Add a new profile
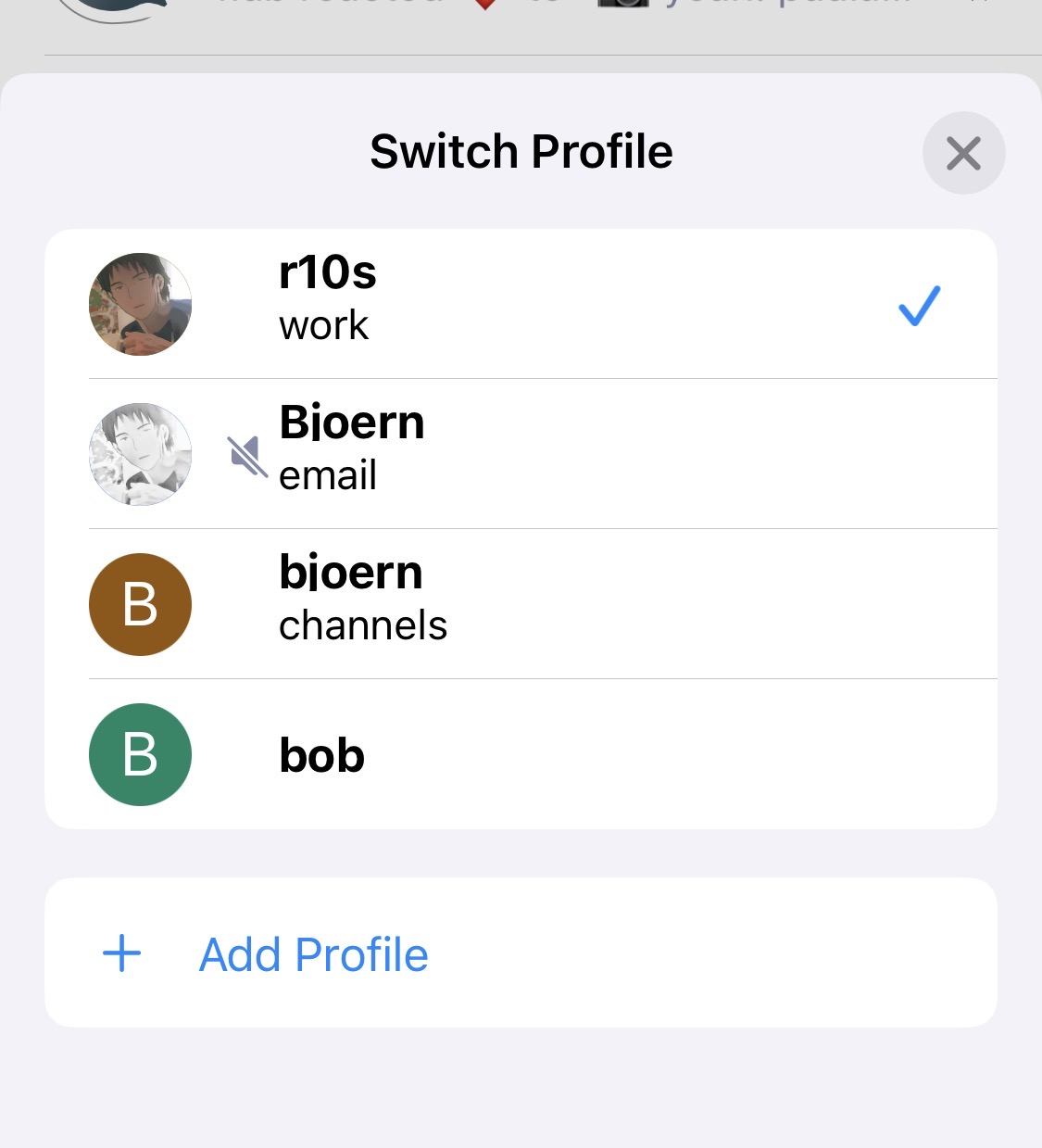This screenshot has height=1148, width=1042. point(313,953)
